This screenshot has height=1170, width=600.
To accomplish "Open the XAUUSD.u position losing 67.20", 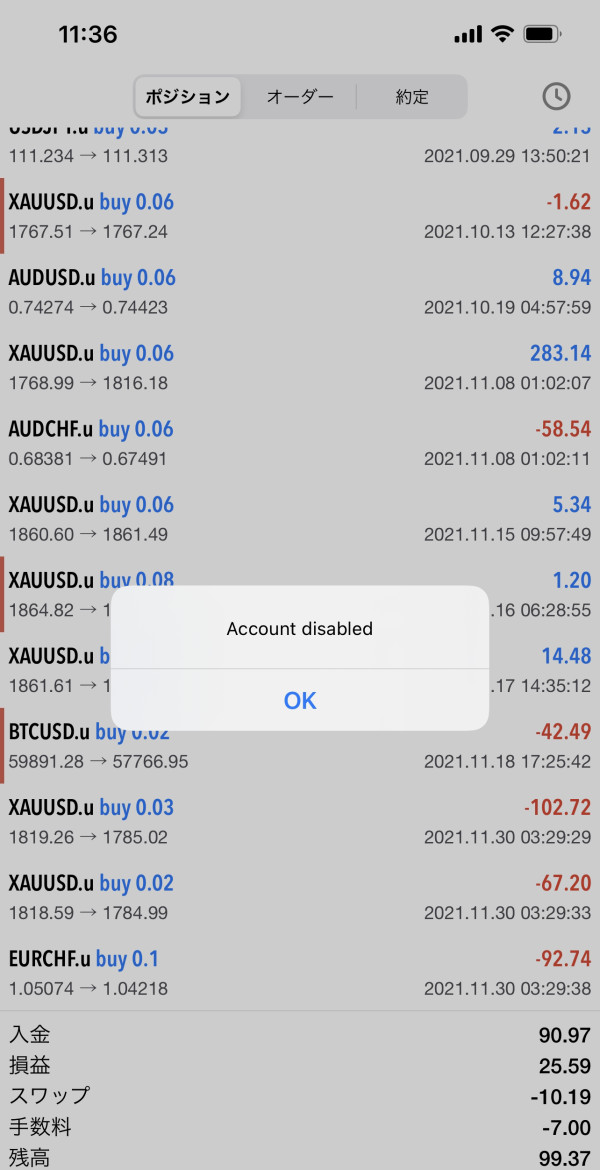I will [x=300, y=898].
